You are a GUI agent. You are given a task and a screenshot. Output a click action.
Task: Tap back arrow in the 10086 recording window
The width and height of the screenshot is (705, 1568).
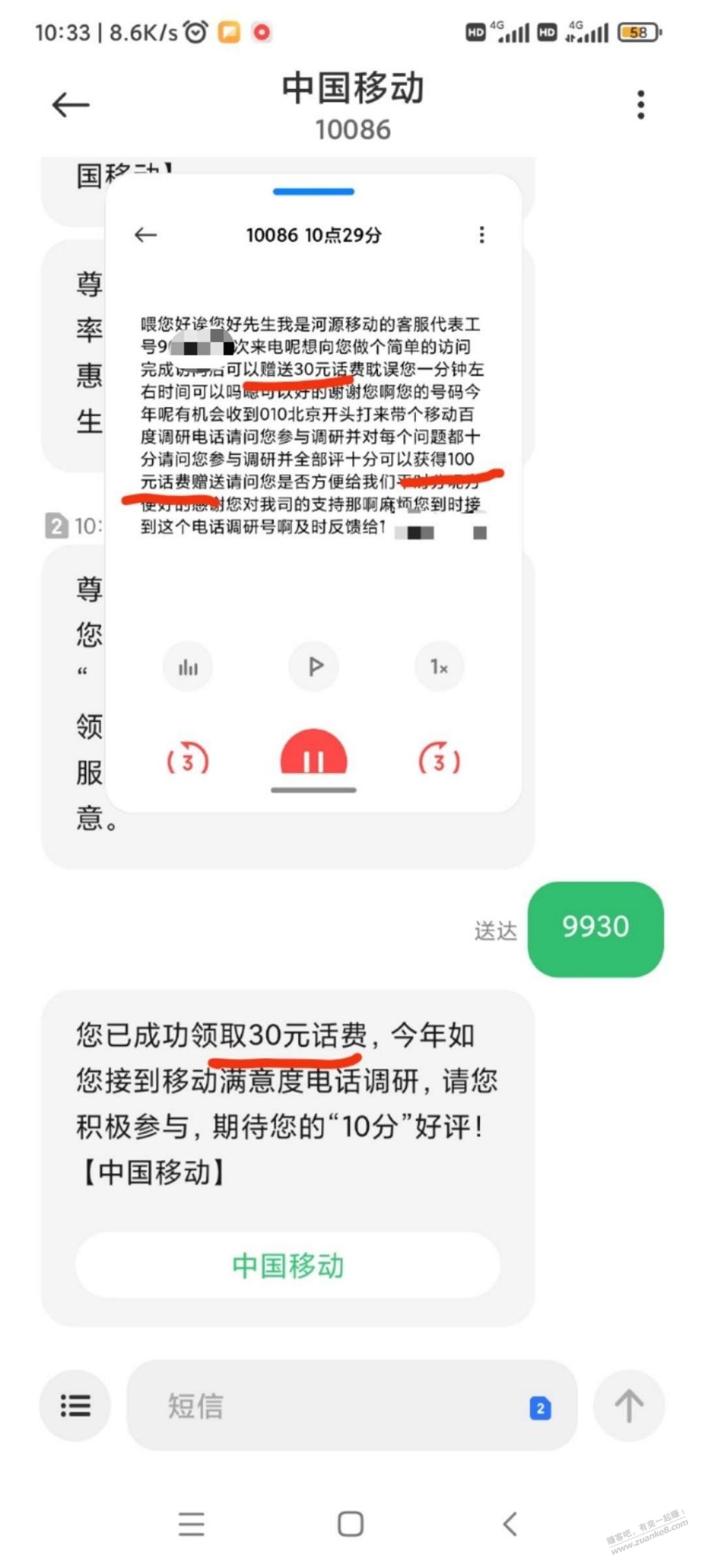click(145, 235)
